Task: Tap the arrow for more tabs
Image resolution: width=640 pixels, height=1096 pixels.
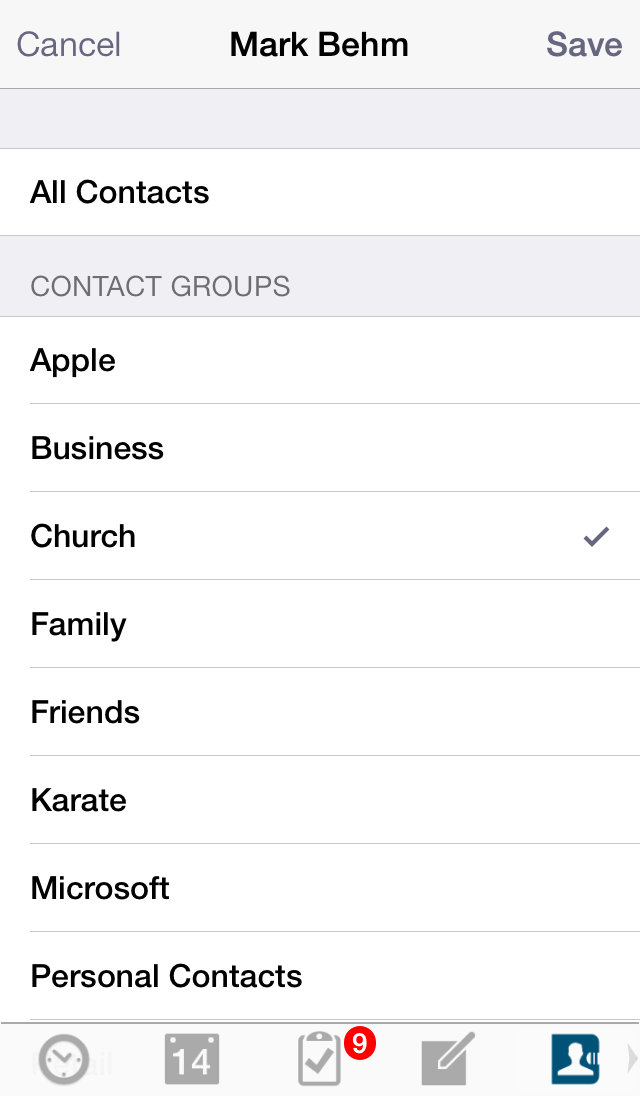Action: [x=632, y=1060]
